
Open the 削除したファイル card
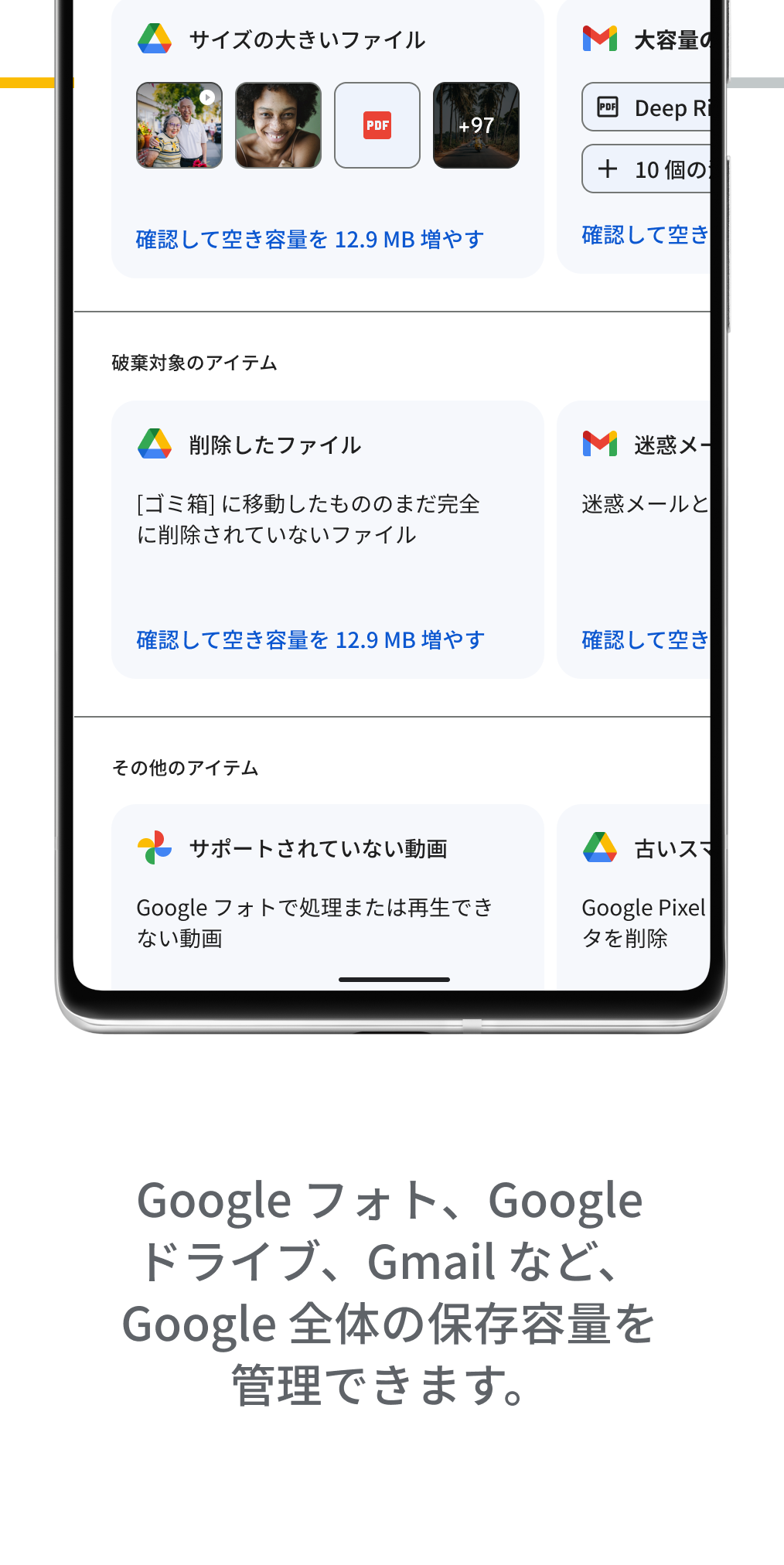tap(327, 537)
